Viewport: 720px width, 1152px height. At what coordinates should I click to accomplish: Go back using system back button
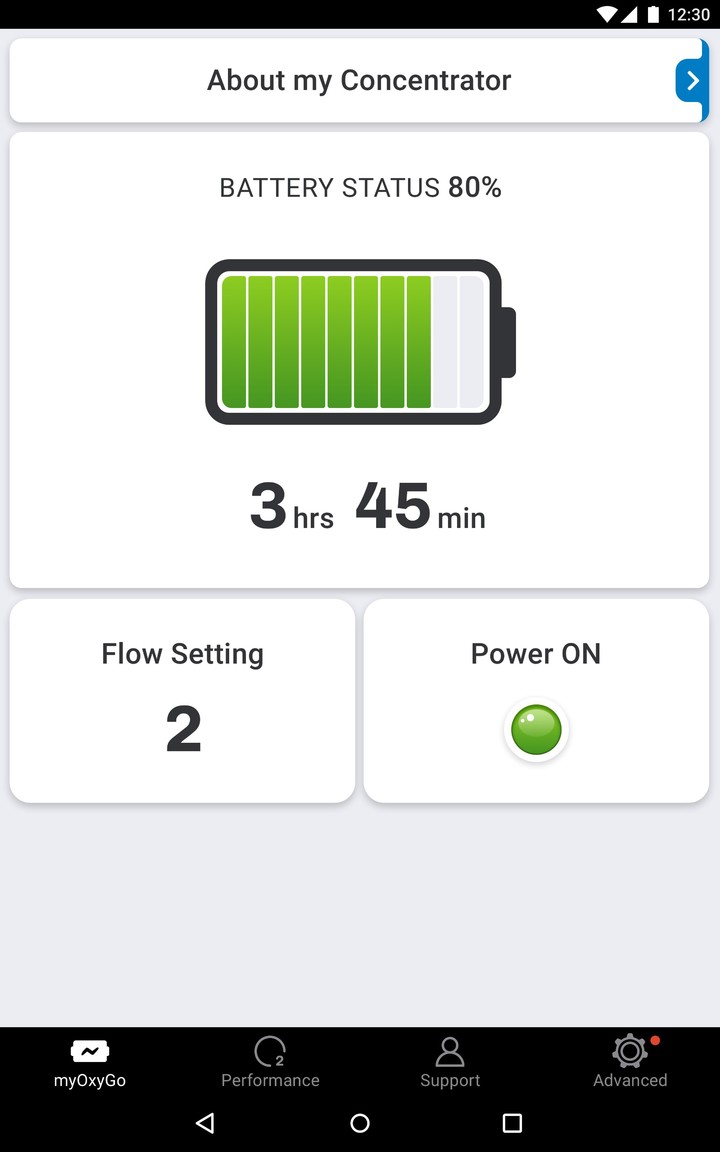pos(205,1123)
